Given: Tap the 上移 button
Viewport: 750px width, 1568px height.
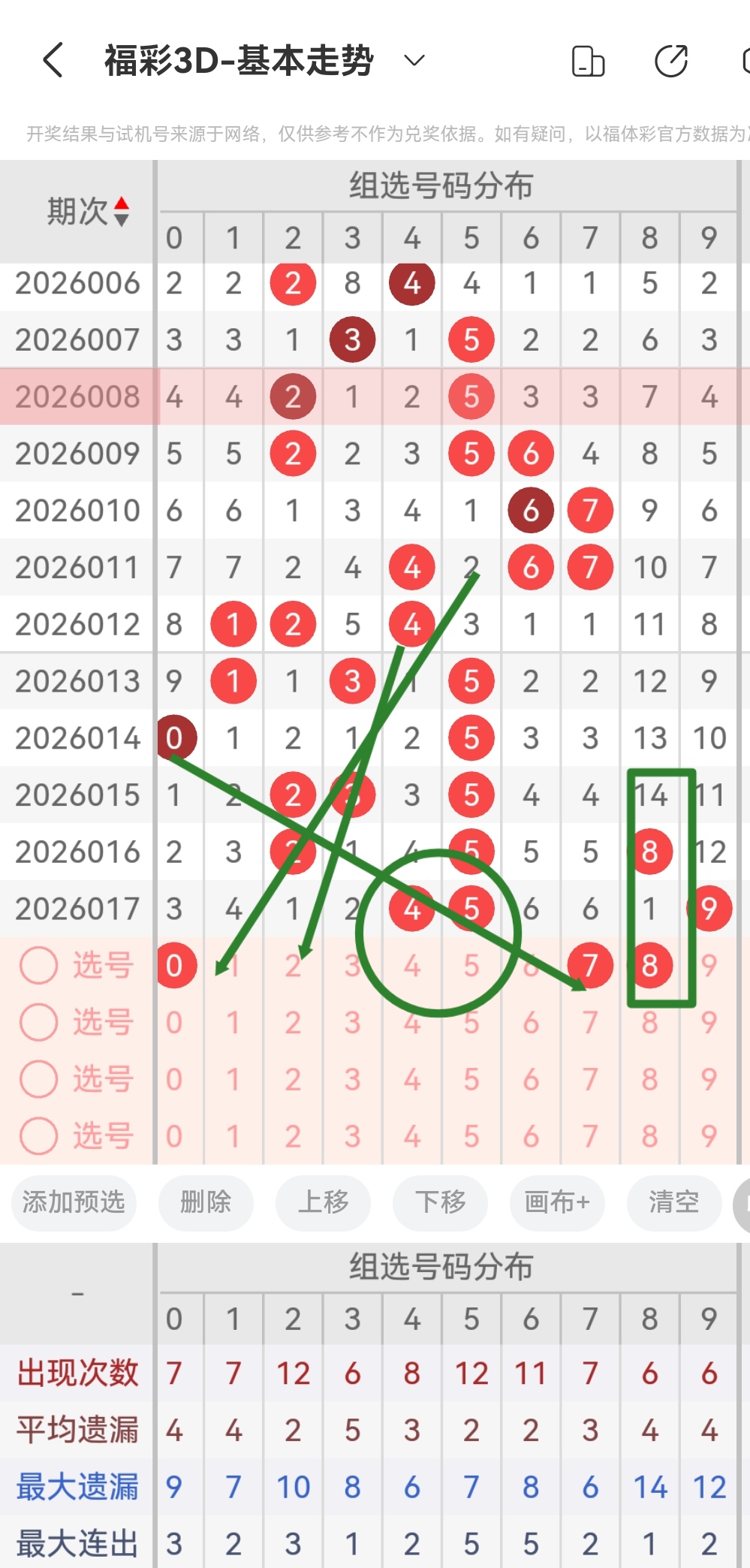Looking at the screenshot, I should click(x=323, y=1203).
